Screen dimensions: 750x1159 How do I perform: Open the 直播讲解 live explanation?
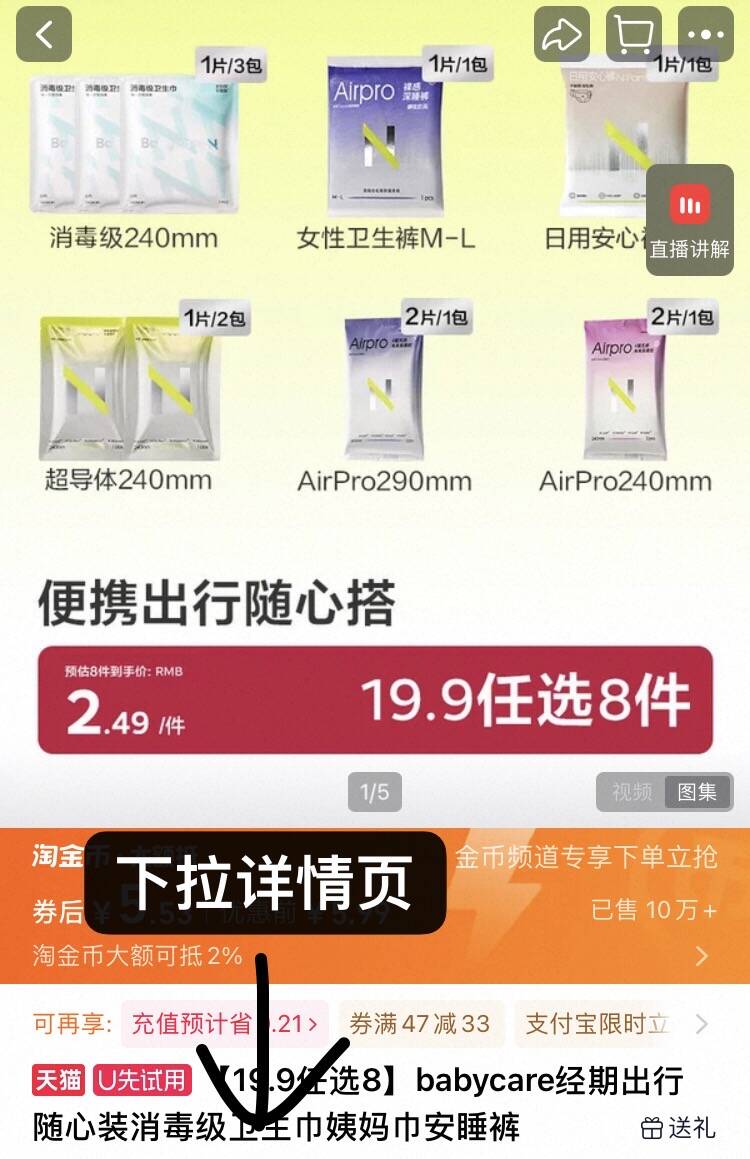click(690, 220)
